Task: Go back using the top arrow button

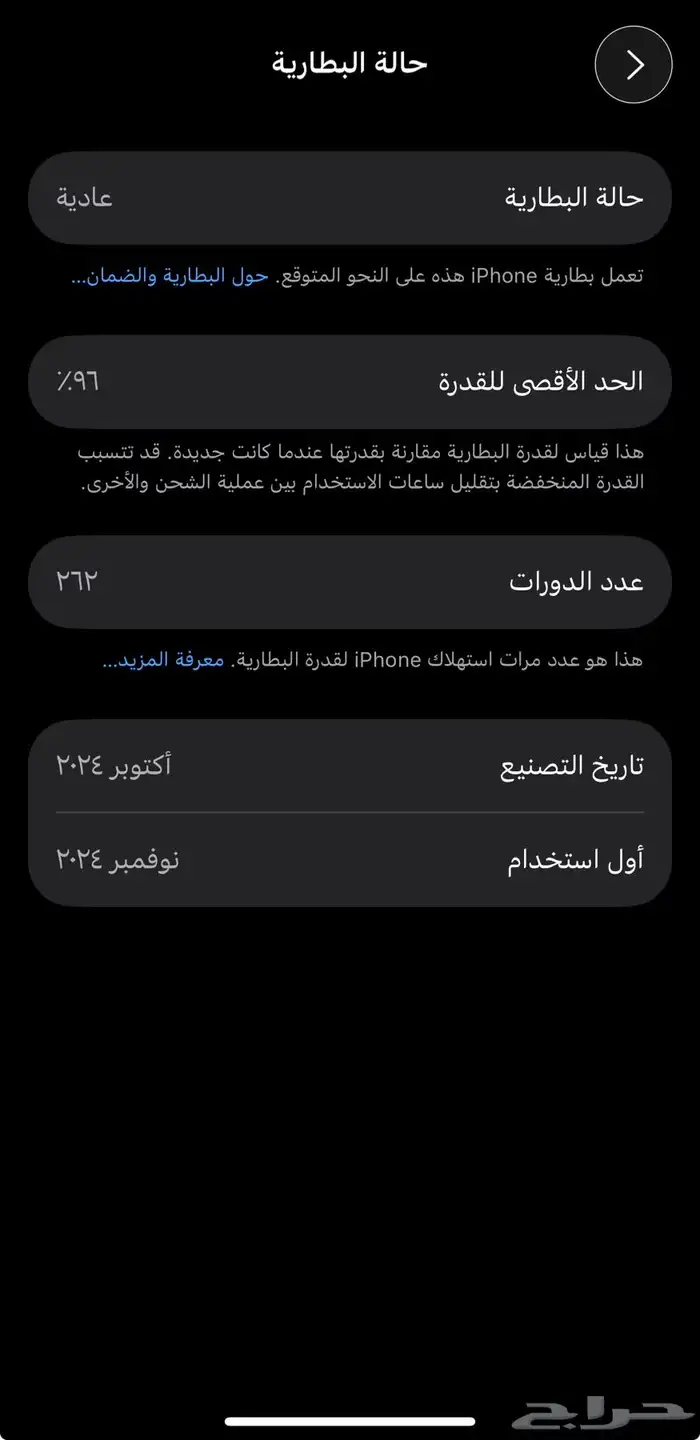Action: 633,64
